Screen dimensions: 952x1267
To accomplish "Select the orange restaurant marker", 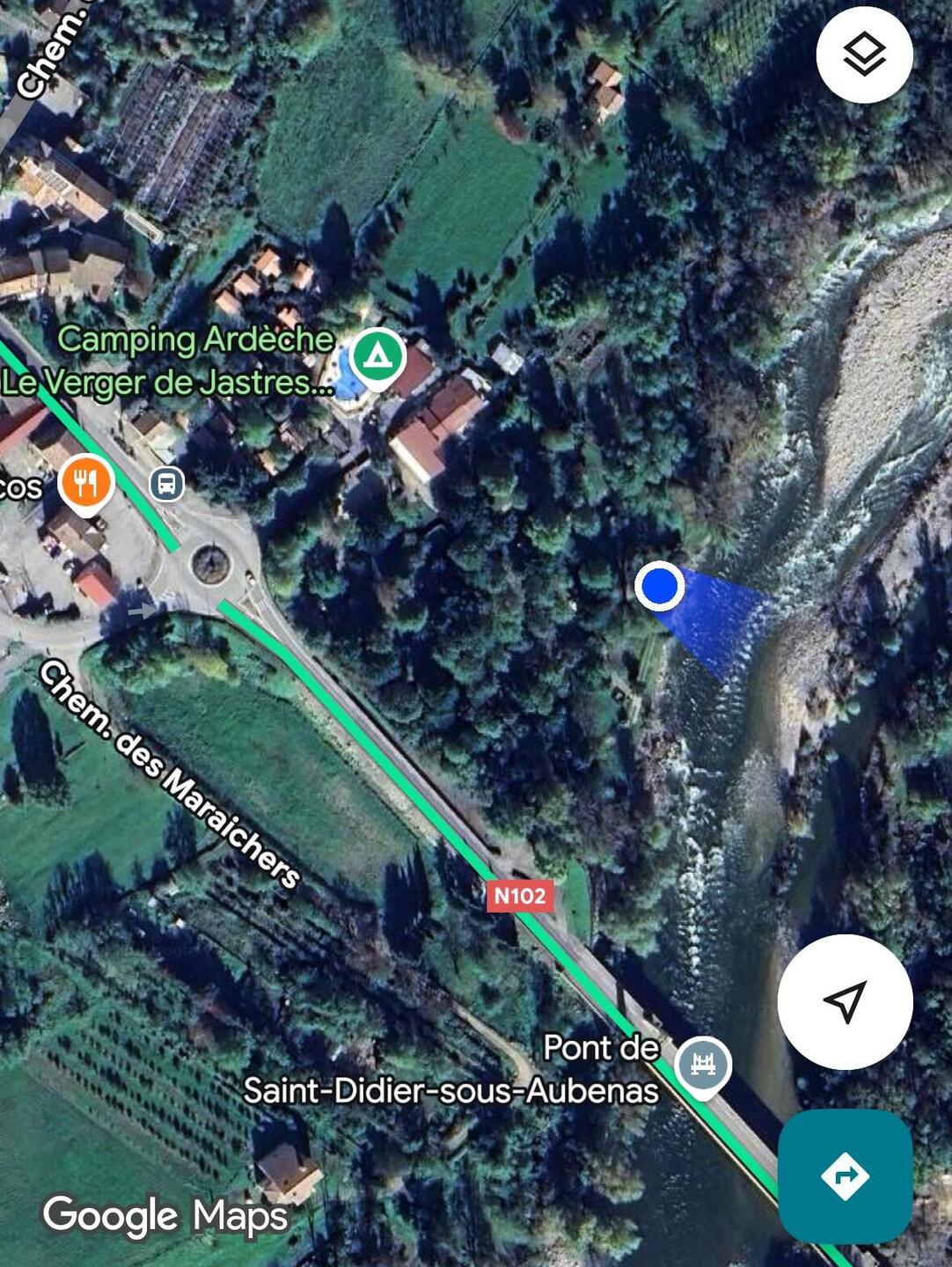I will [x=86, y=483].
